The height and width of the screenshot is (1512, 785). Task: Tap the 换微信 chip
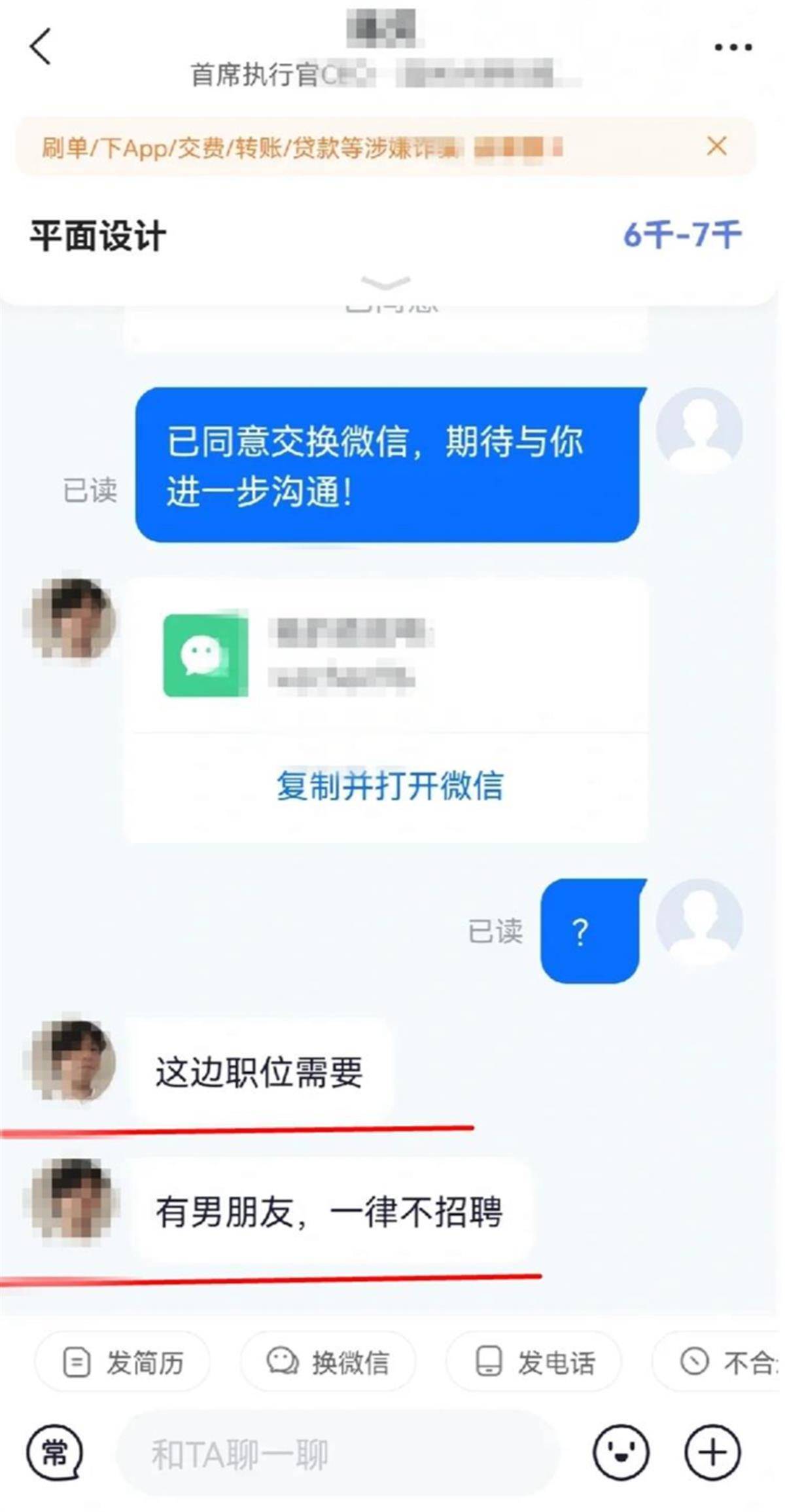[x=328, y=1363]
